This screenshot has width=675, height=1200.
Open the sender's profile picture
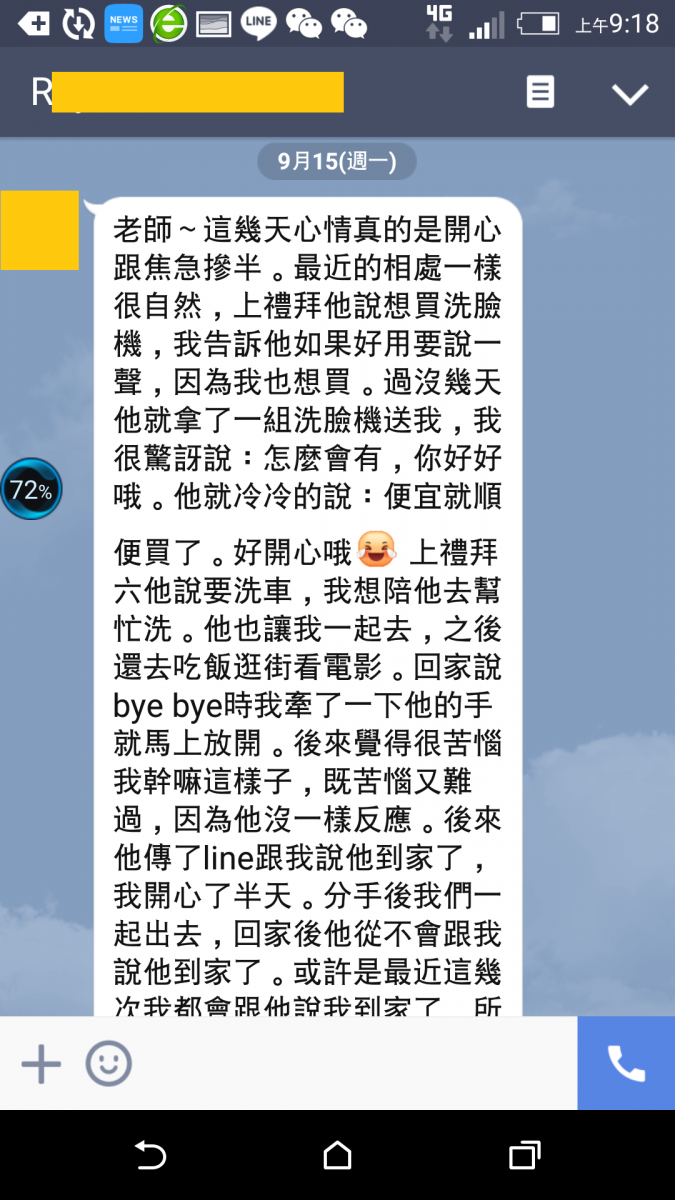(40, 230)
